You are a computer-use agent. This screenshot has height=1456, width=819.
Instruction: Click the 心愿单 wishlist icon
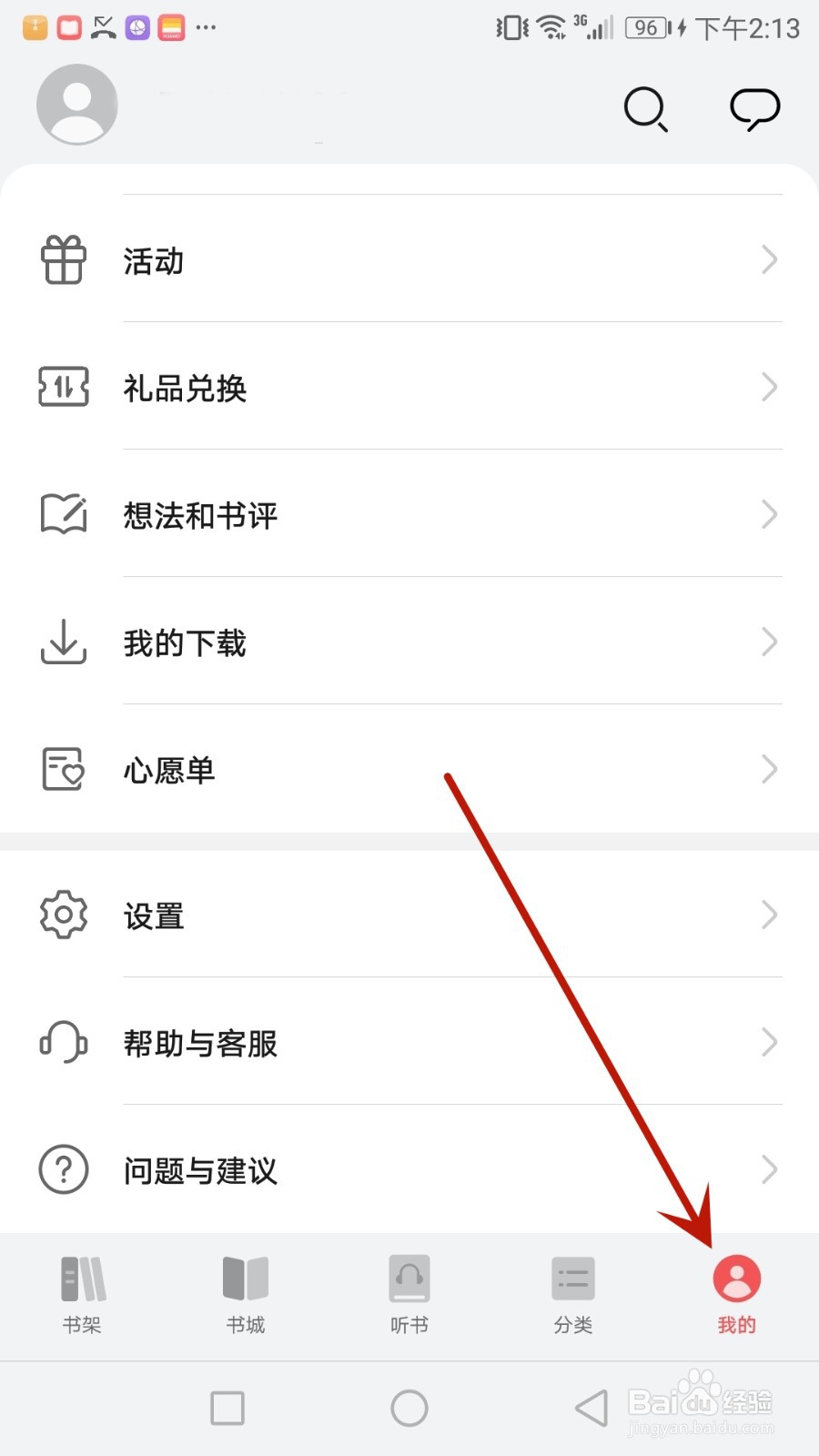click(62, 769)
